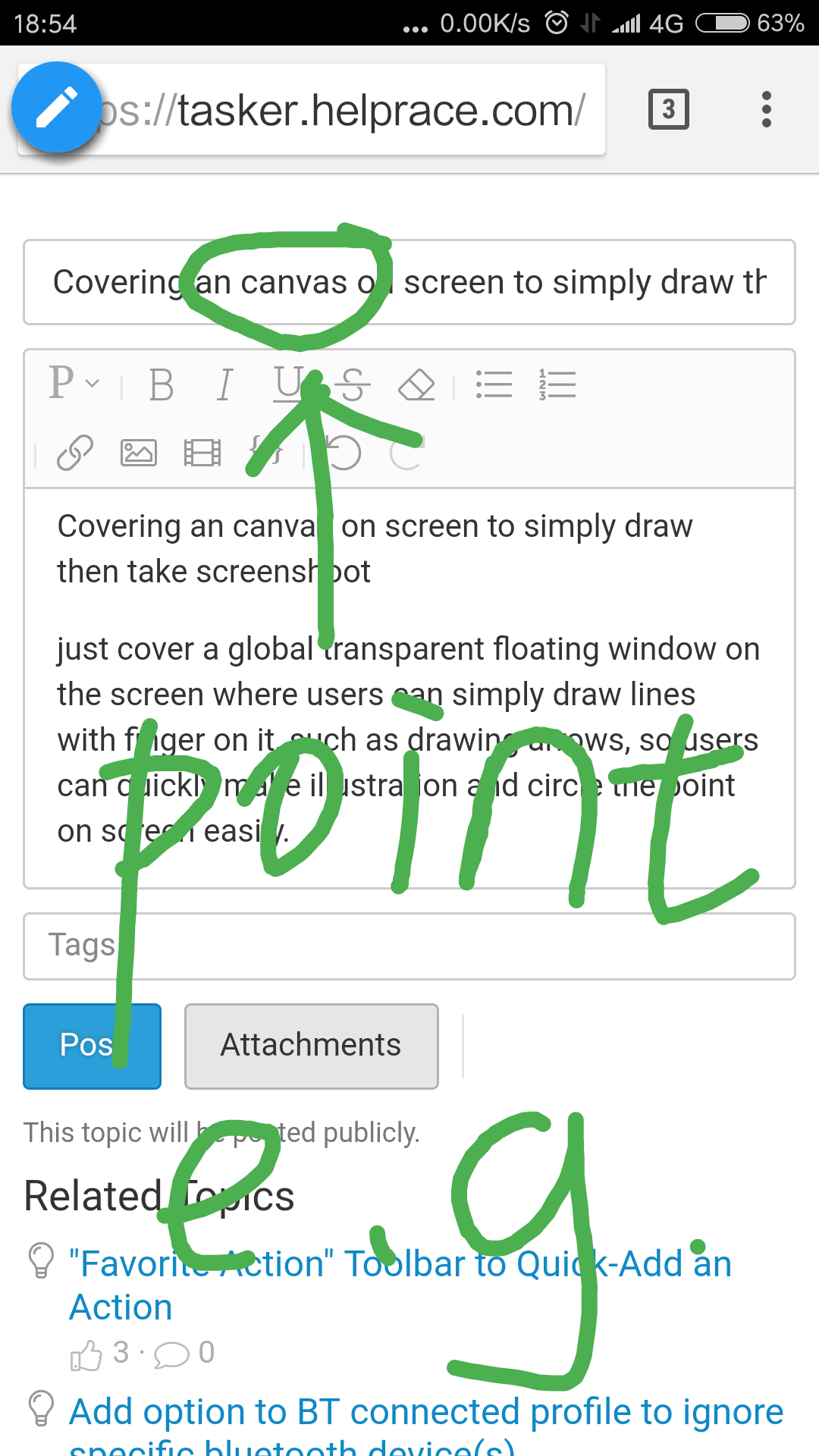Insert a video into the post
Viewport: 819px width, 1456px height.
point(202,453)
